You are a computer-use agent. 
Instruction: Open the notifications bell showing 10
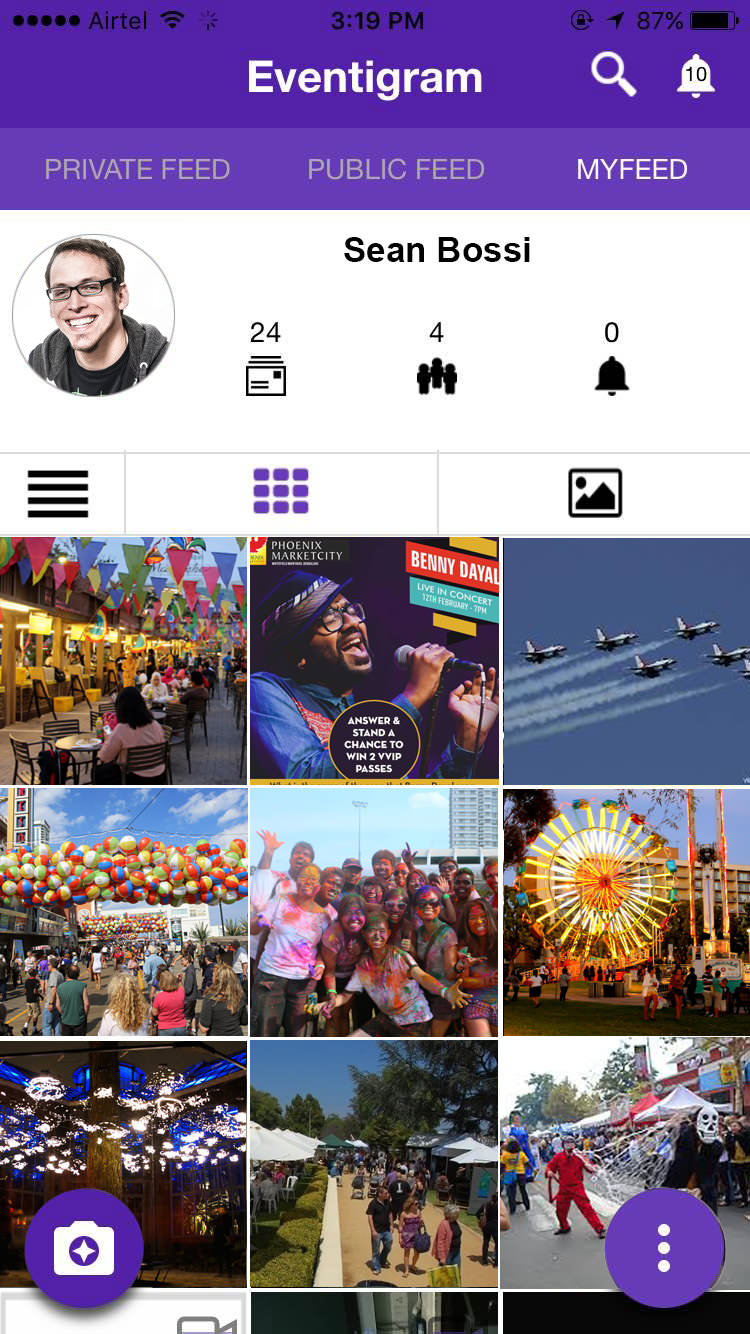(x=695, y=76)
